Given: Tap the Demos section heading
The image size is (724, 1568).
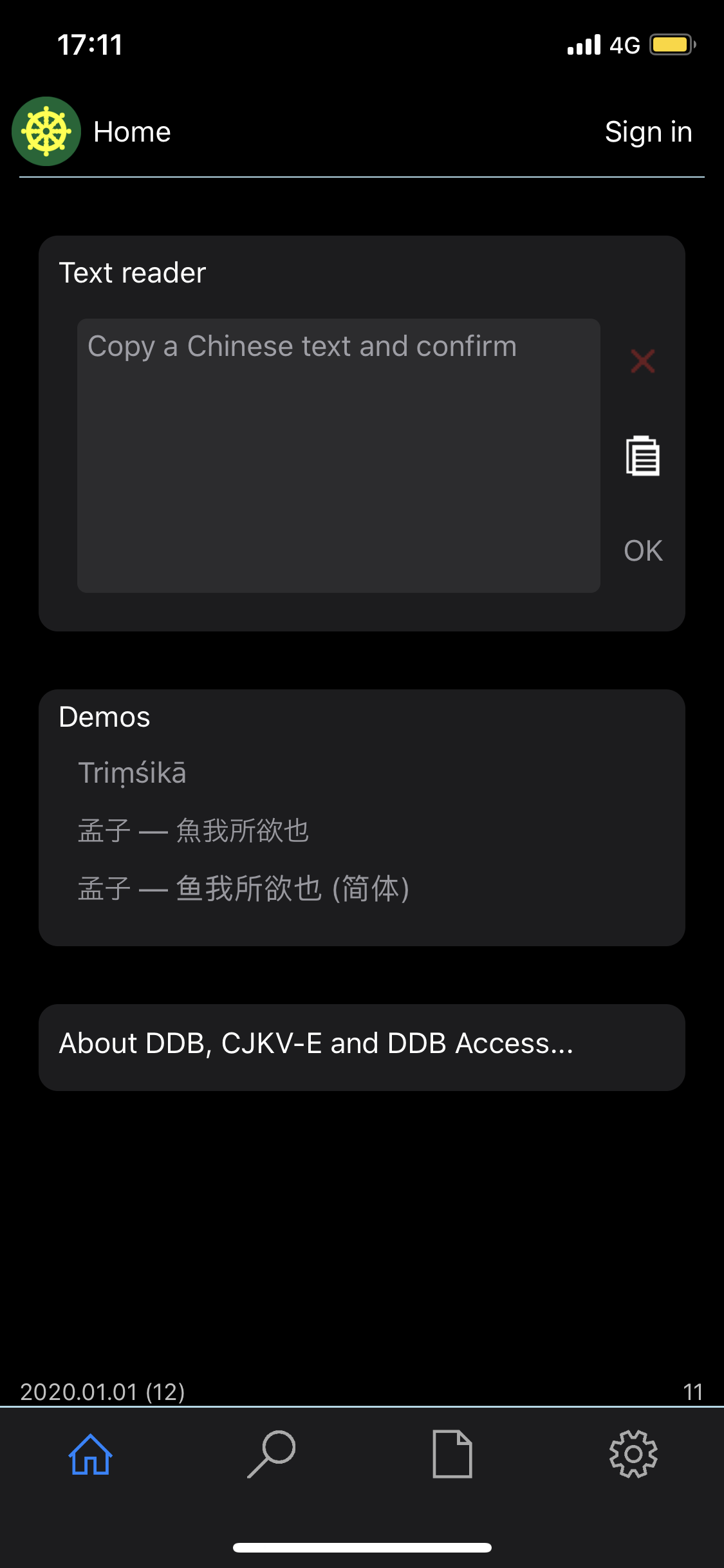Looking at the screenshot, I should pos(104,716).
